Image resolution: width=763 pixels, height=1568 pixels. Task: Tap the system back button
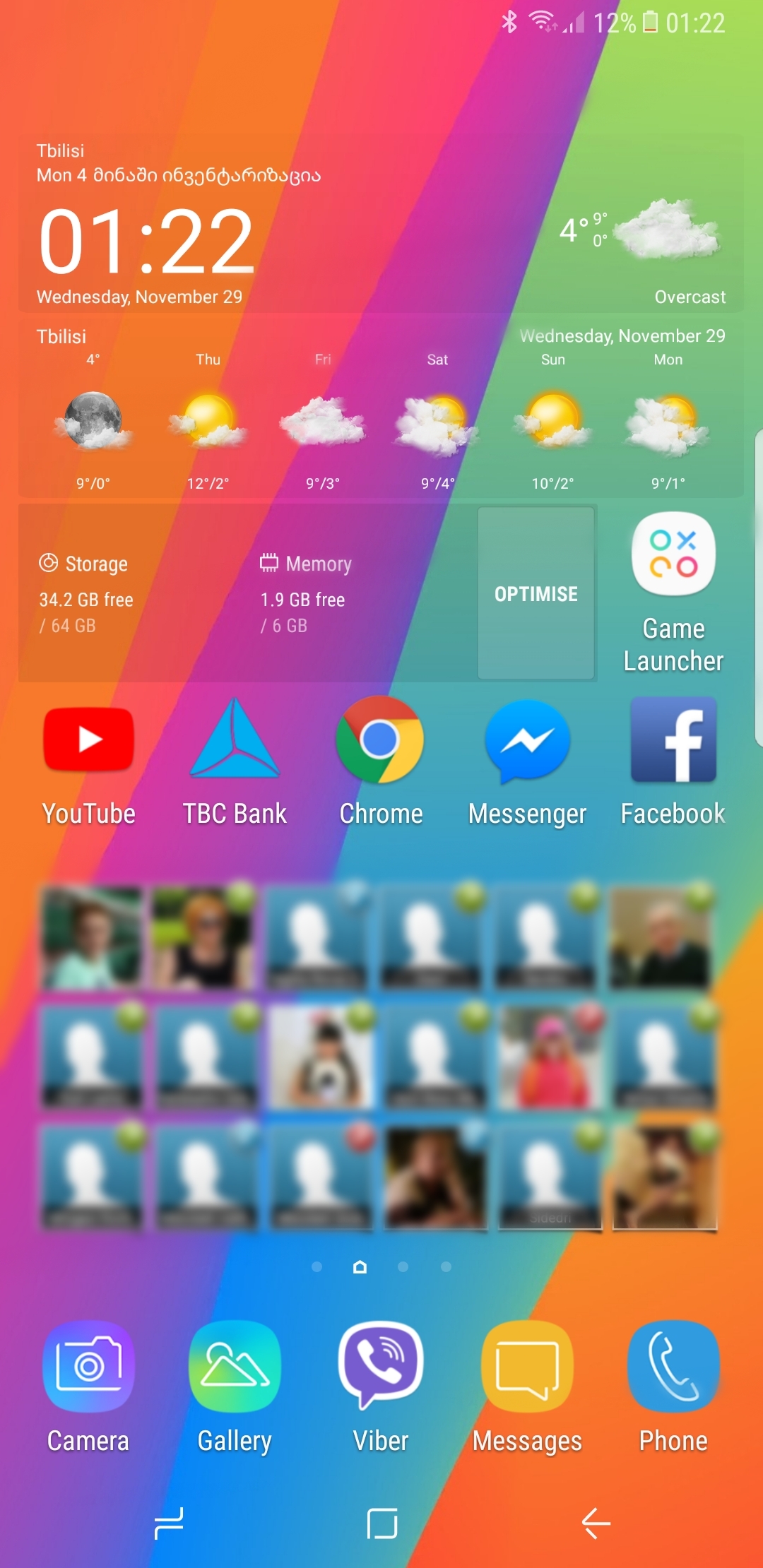point(596,1523)
